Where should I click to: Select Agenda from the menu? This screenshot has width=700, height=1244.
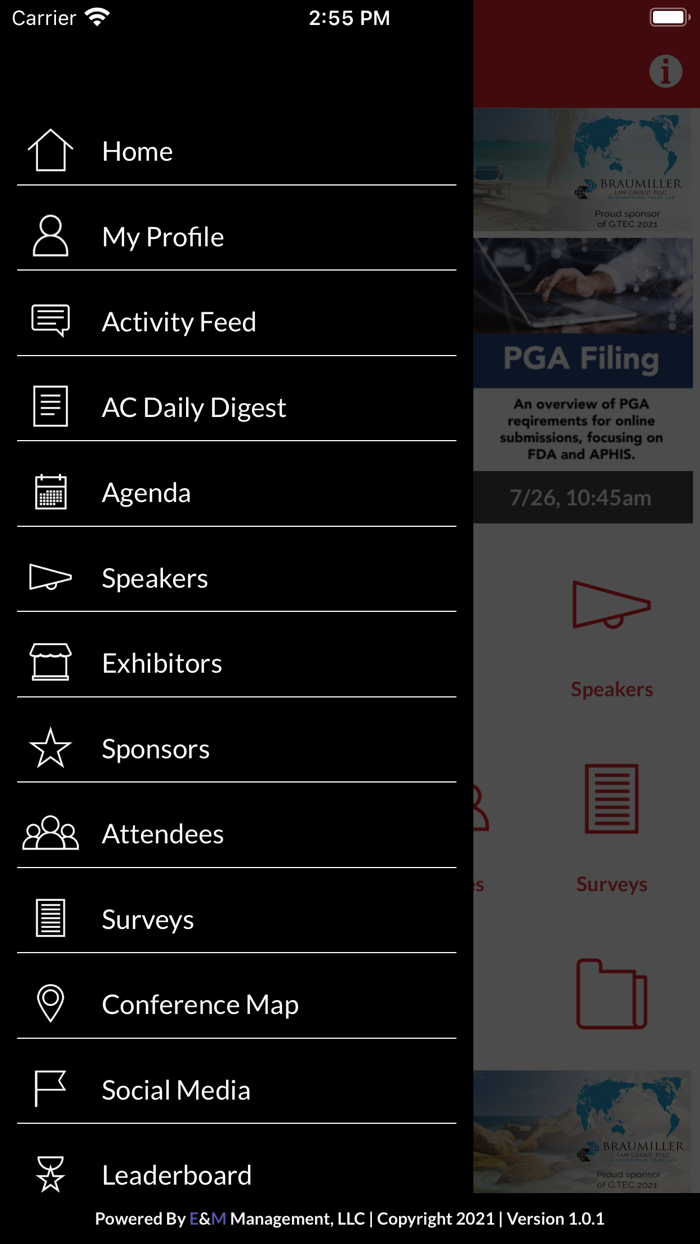coord(146,493)
